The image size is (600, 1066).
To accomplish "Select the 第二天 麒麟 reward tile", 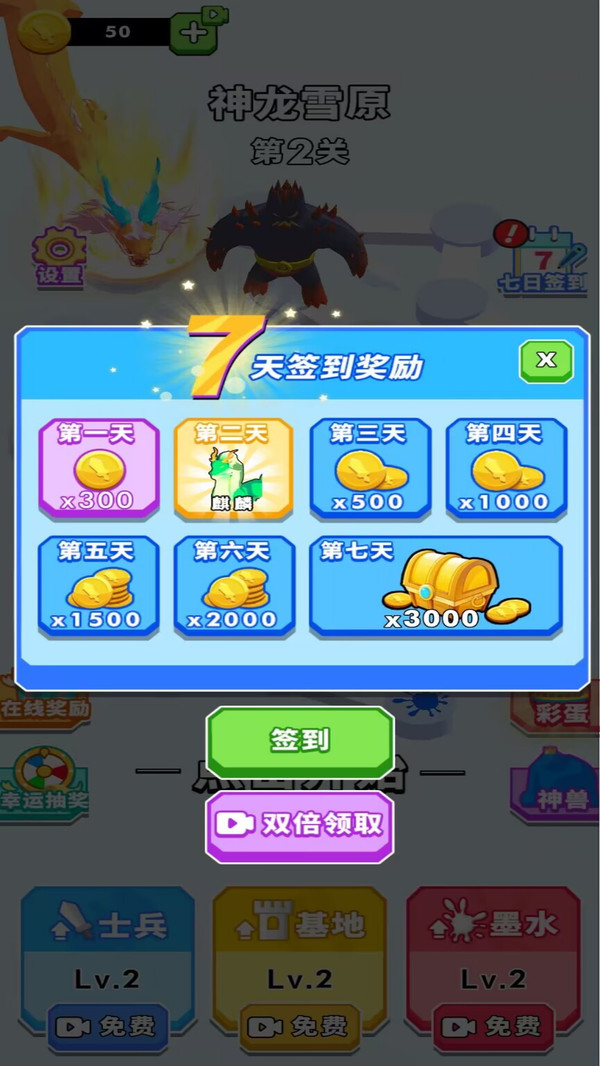I will coord(233,468).
